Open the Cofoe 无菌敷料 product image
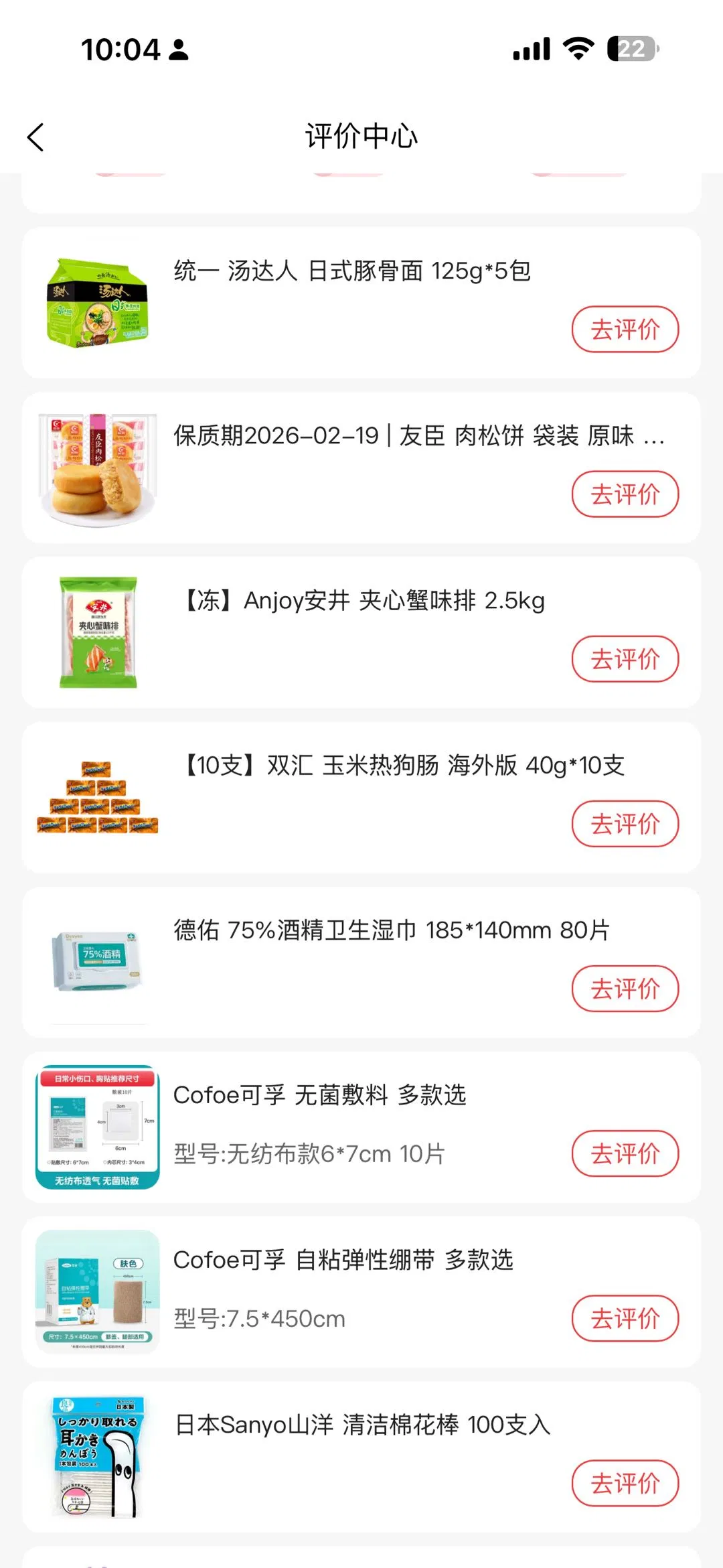 [x=98, y=1127]
